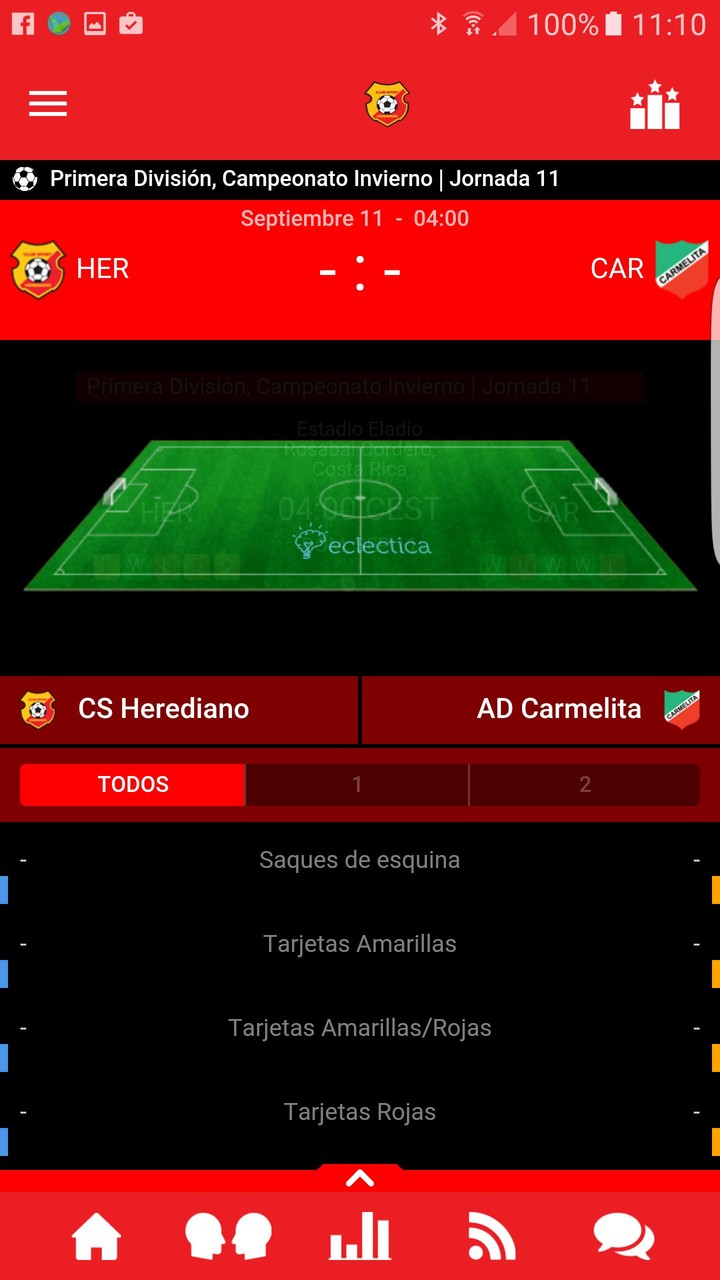
Task: Tap the Tarjetas Amarillas blue marker
Action: [x=5, y=974]
